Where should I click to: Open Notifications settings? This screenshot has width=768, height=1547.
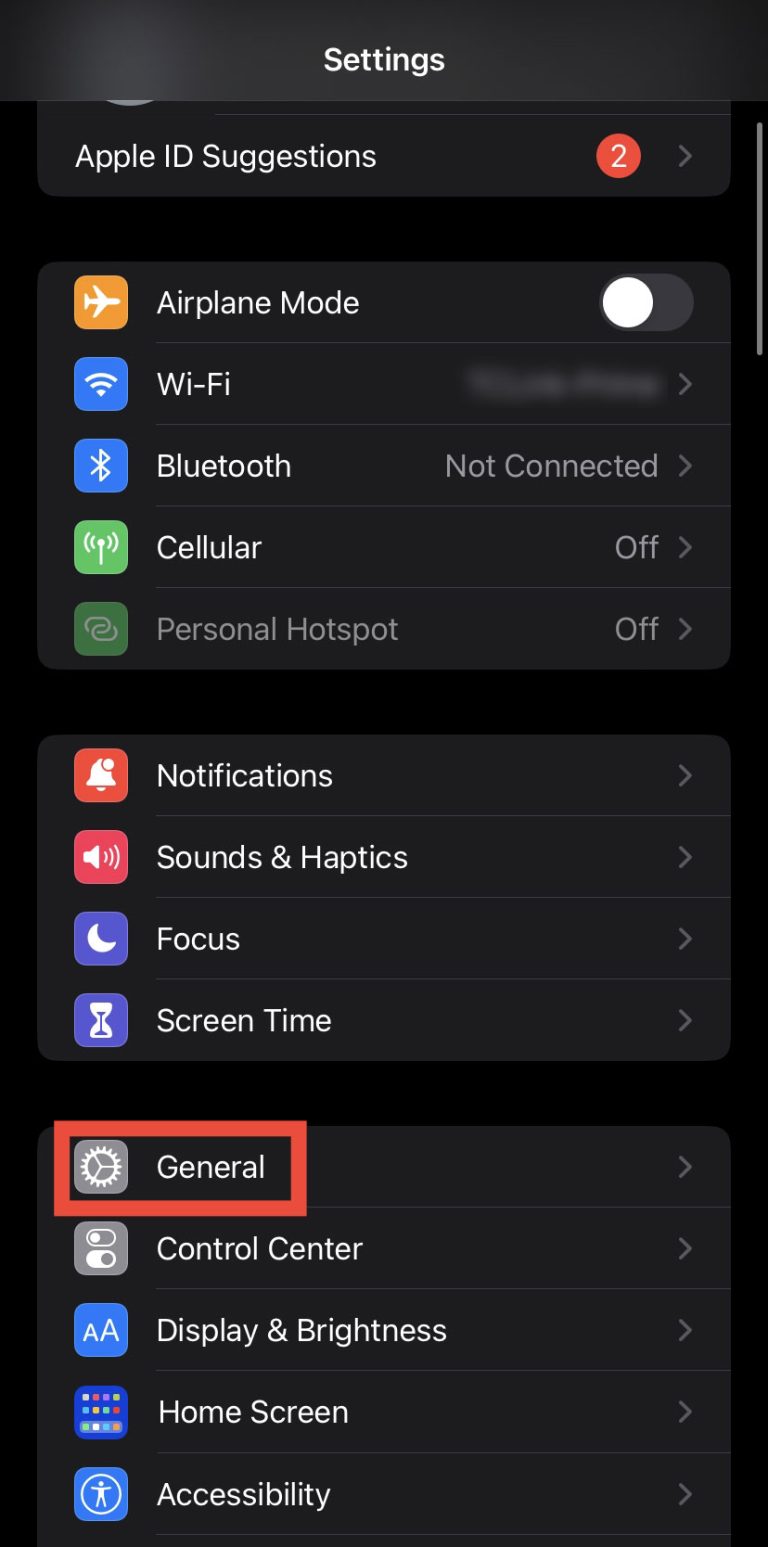tap(383, 776)
